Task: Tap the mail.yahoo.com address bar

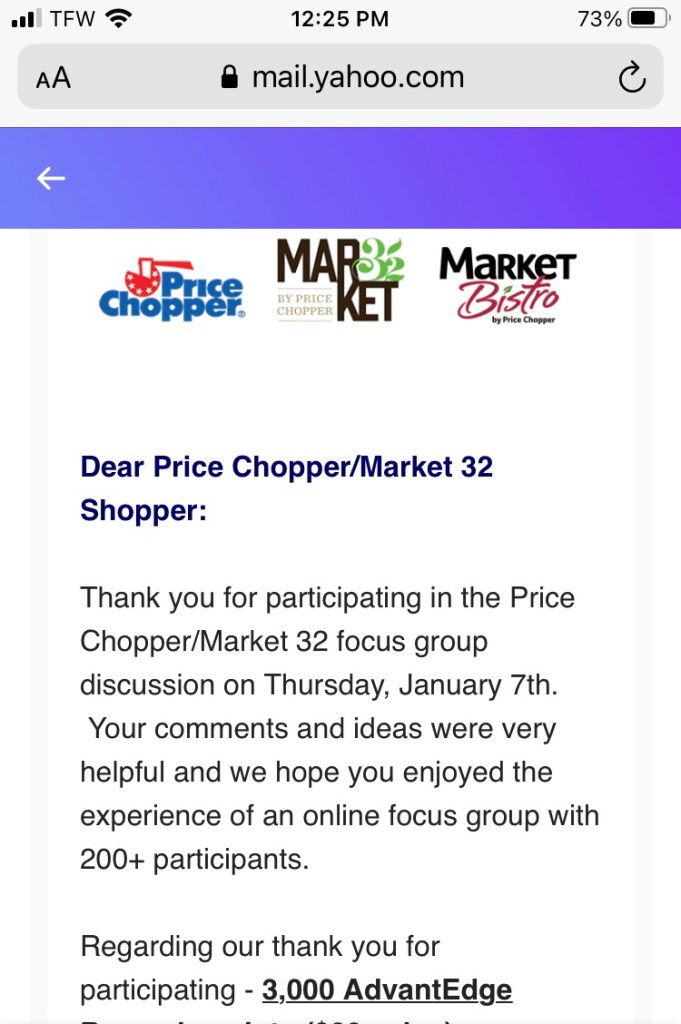Action: click(x=342, y=78)
